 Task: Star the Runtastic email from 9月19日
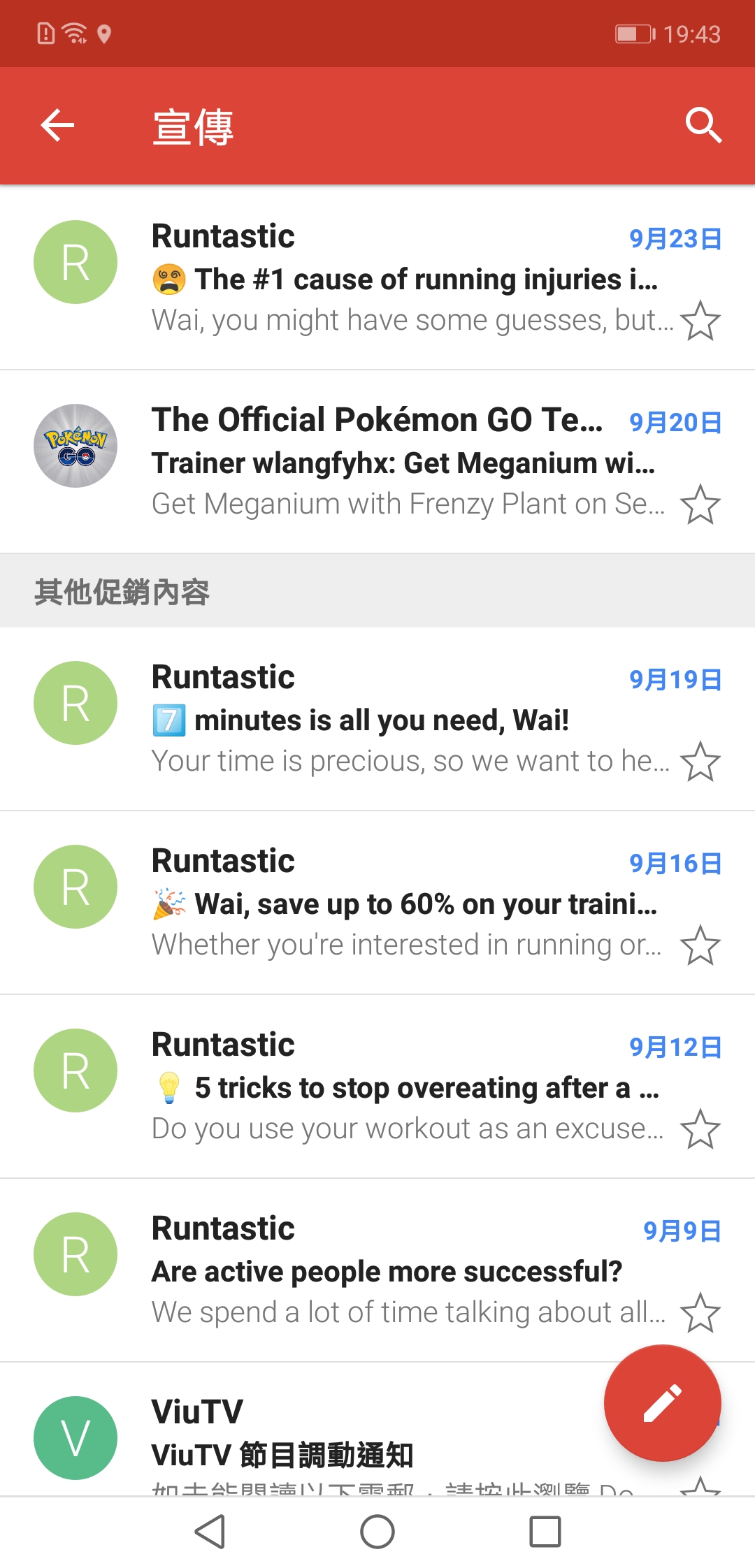coord(700,762)
